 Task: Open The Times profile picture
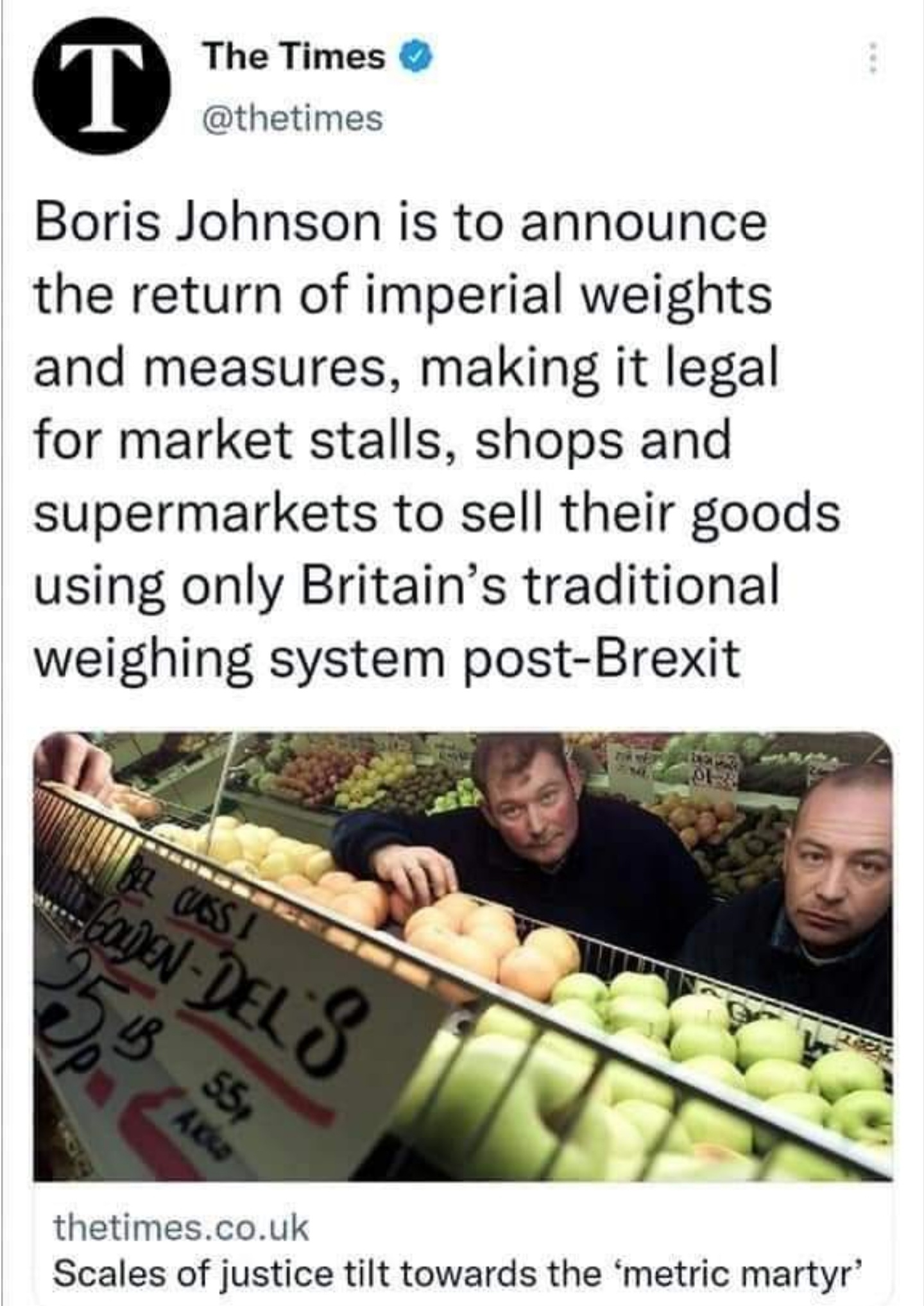pos(102,87)
